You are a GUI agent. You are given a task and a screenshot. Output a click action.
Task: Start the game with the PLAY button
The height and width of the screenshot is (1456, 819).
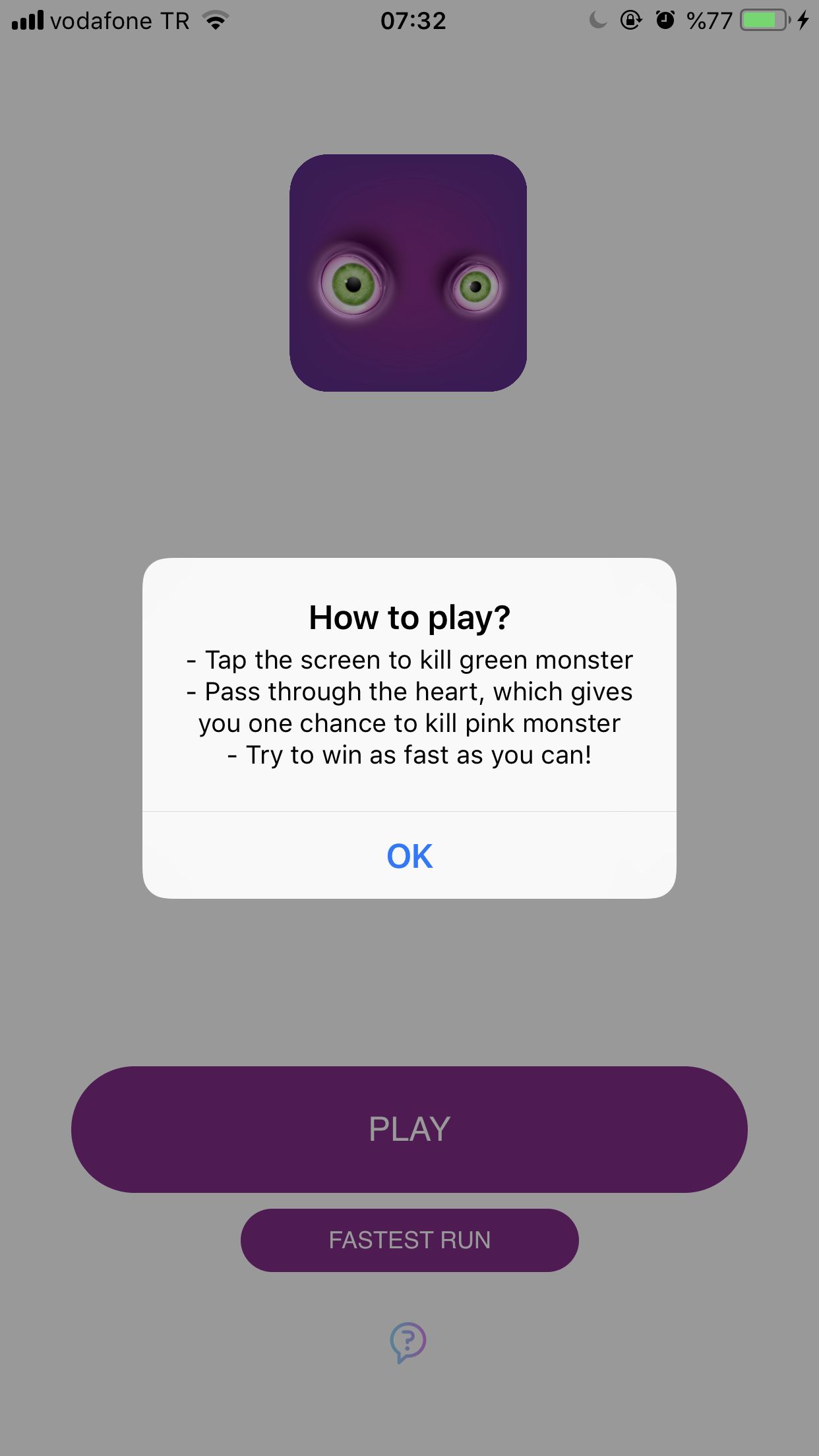(x=409, y=1129)
